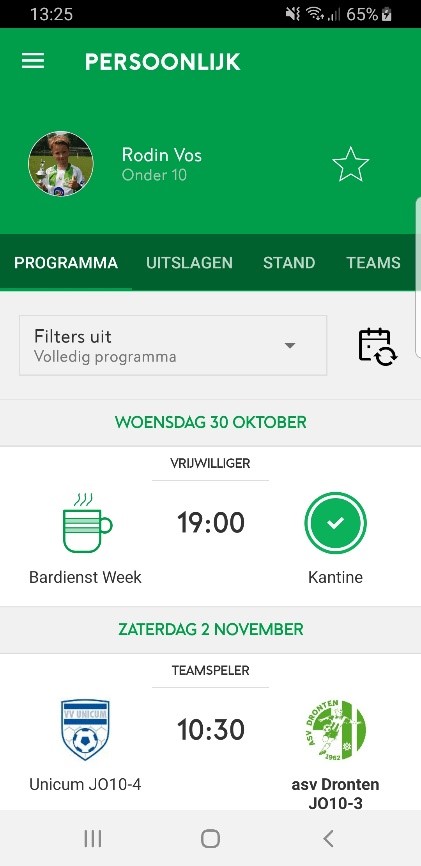The image size is (421, 866).
Task: Mark Rodin Vos as favorite with star
Action: tap(350, 164)
